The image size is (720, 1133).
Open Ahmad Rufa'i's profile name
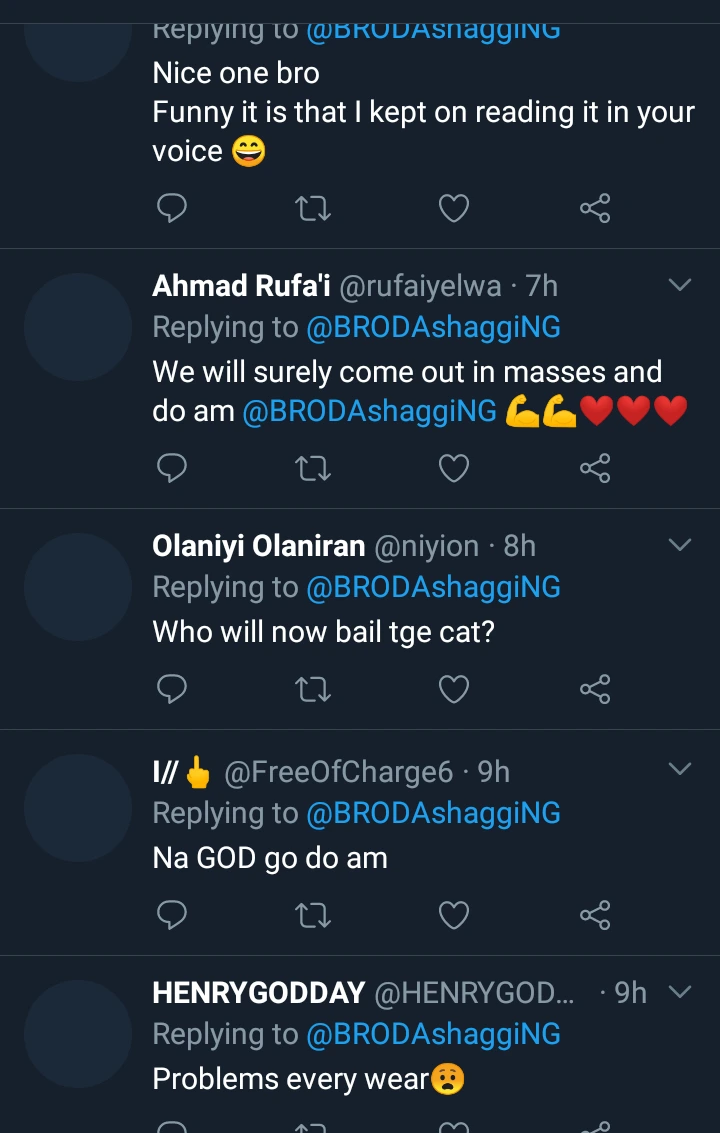(241, 286)
